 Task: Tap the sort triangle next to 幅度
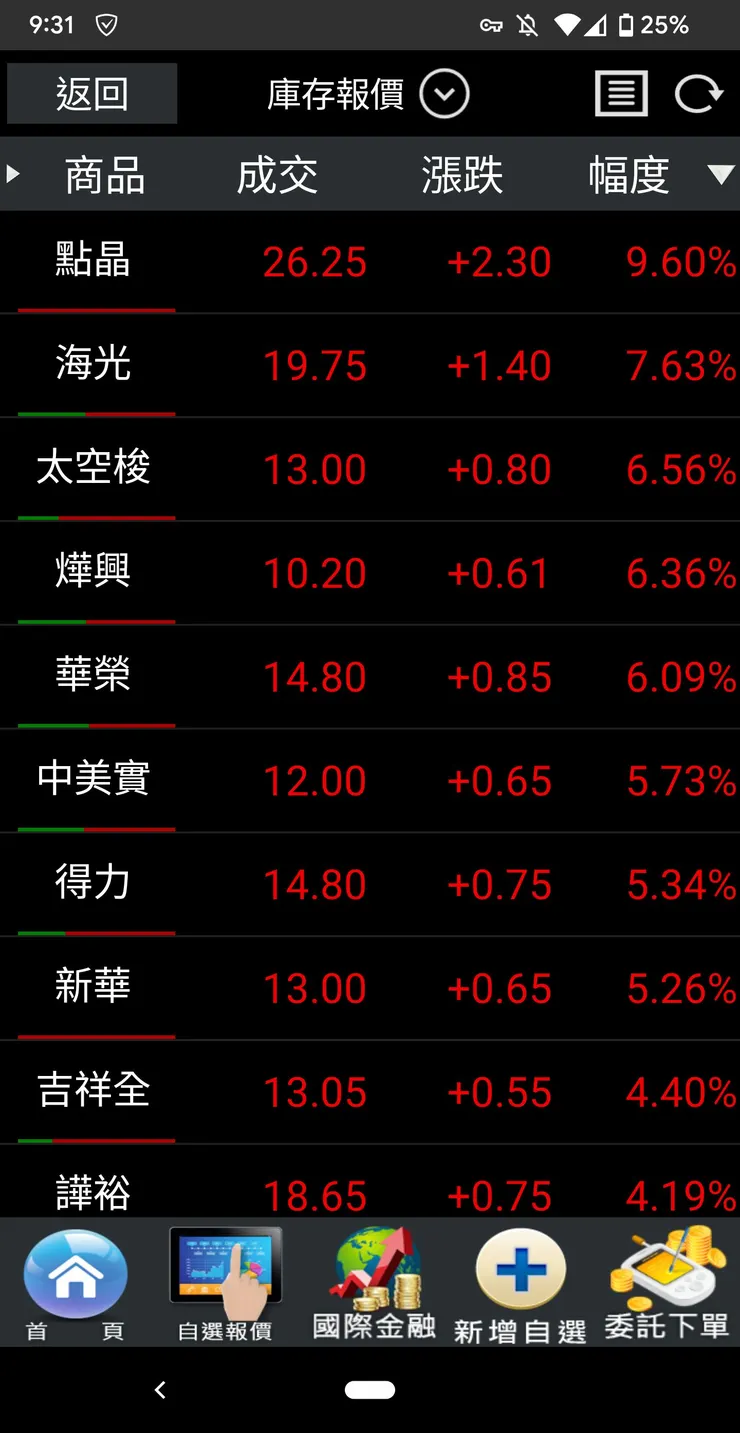pos(722,172)
